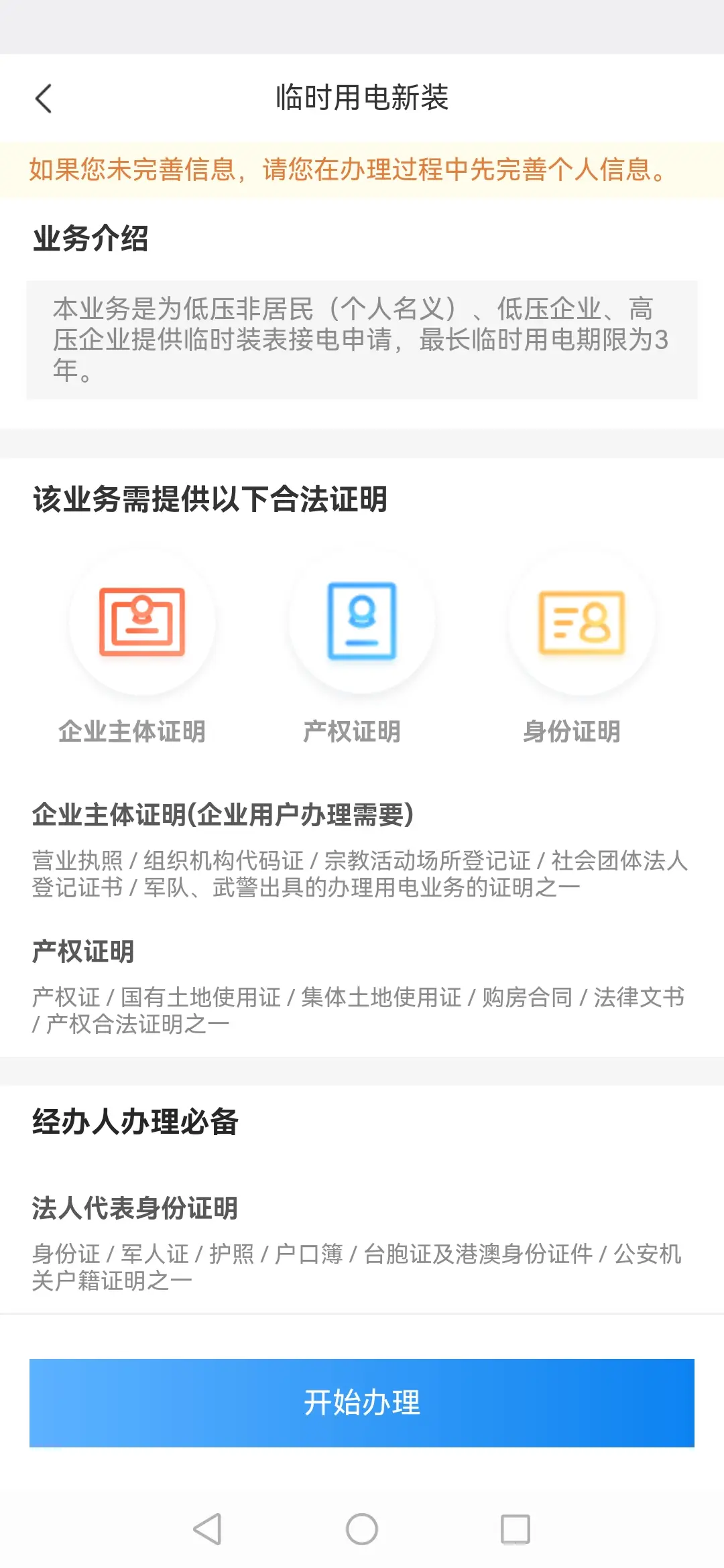
Task: Select the 企业主体证明 icon
Action: click(142, 622)
